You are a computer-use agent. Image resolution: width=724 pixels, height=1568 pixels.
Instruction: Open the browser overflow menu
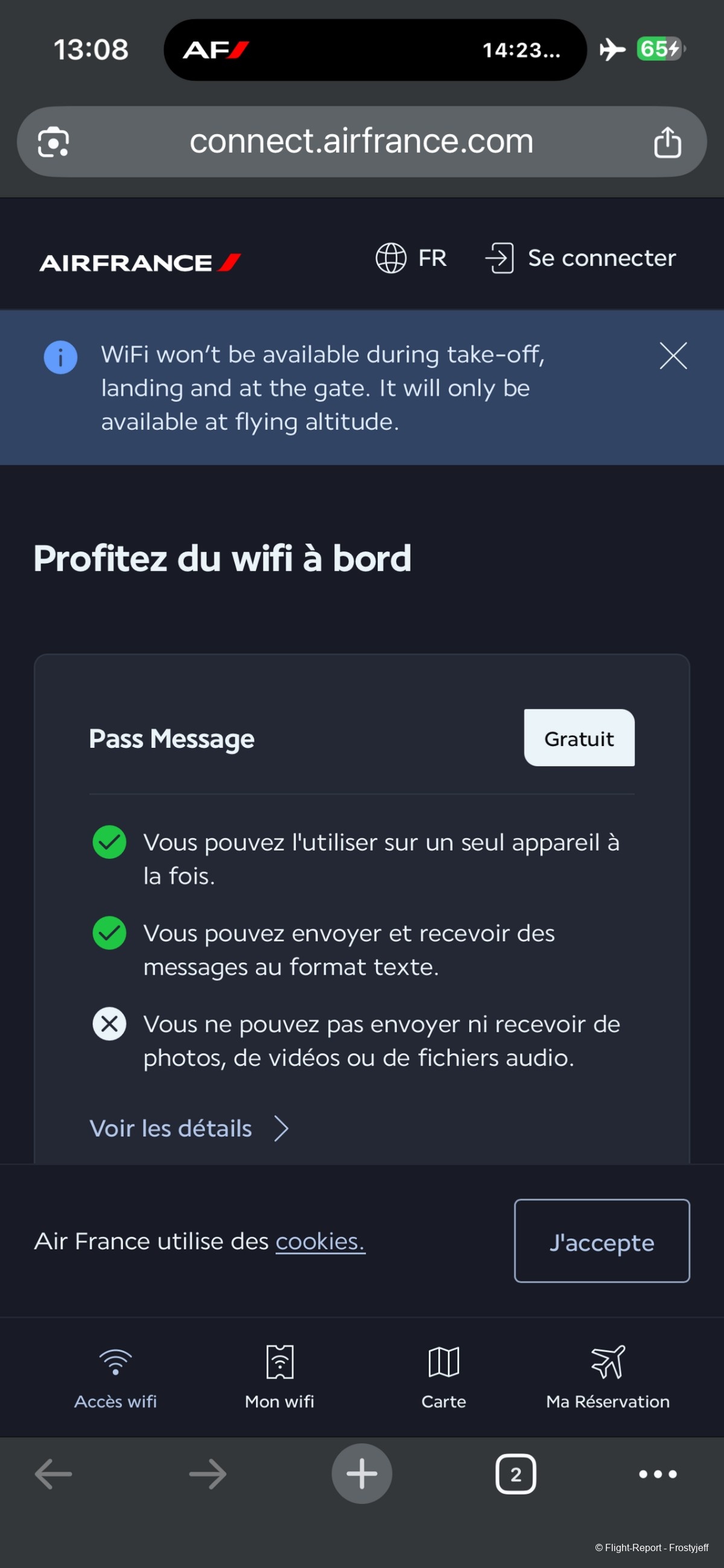pyautogui.click(x=658, y=1474)
